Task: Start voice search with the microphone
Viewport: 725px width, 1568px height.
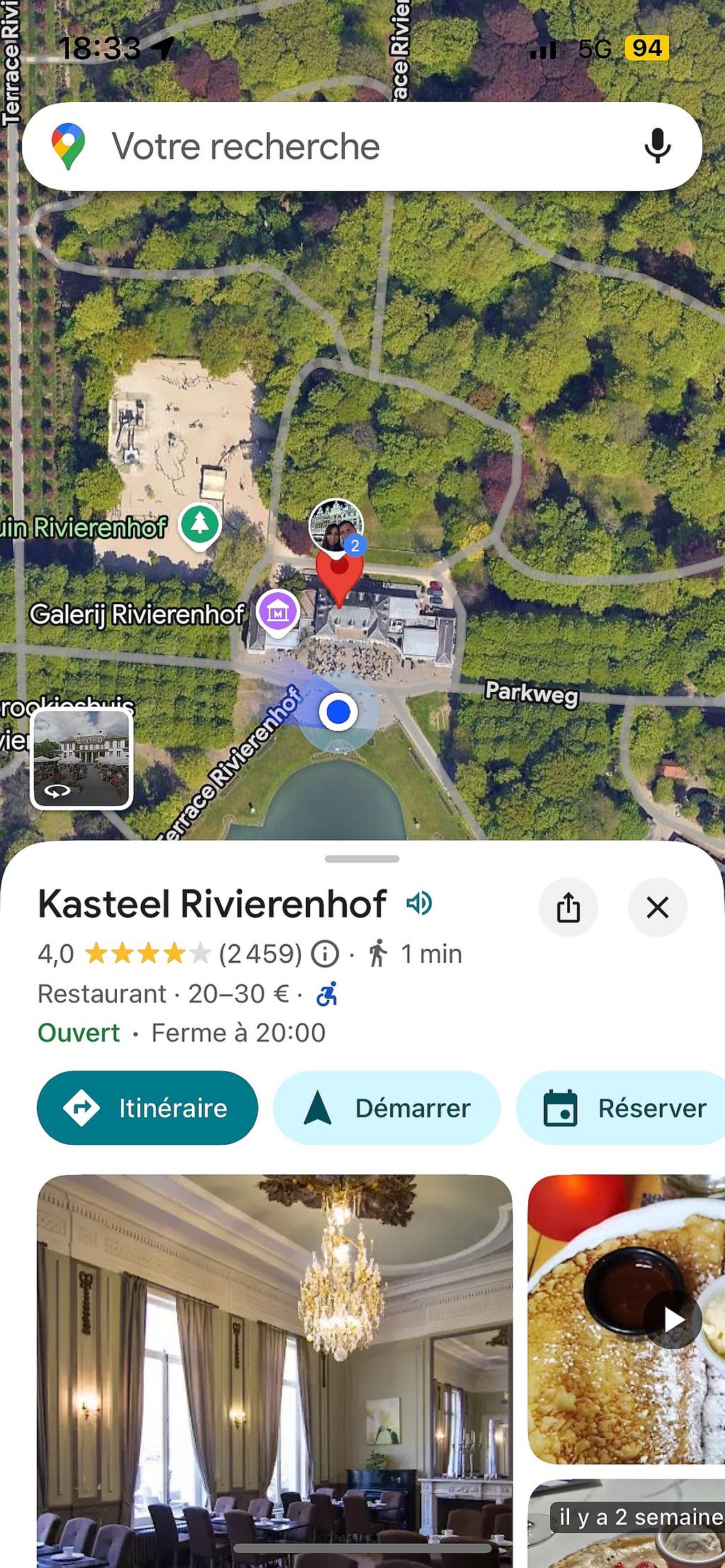Action: tap(657, 146)
